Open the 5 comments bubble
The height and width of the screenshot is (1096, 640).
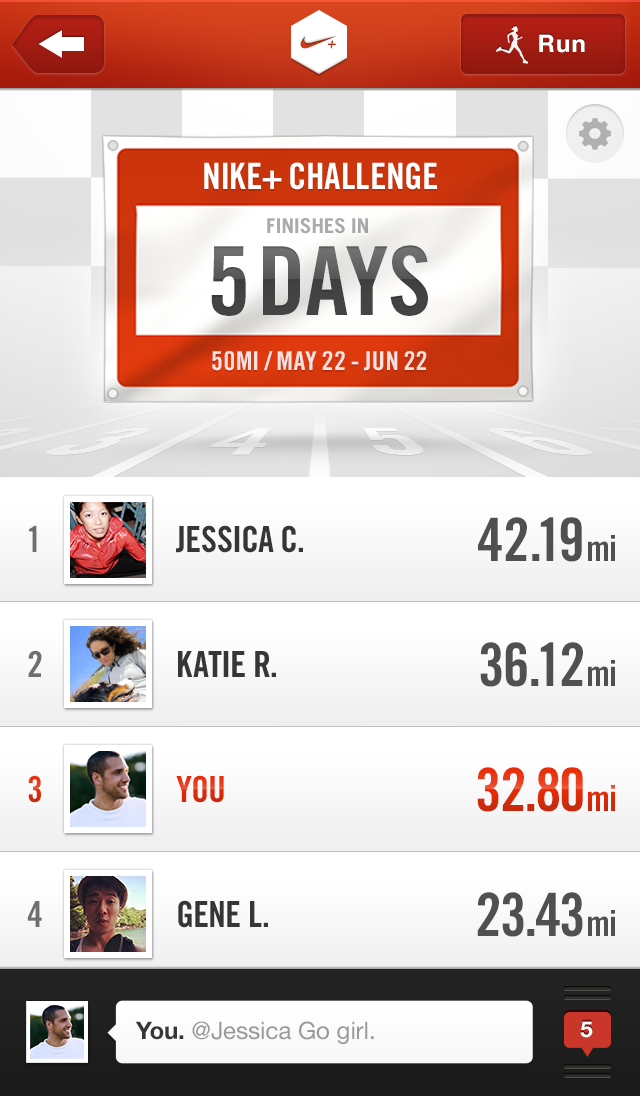pos(586,1031)
